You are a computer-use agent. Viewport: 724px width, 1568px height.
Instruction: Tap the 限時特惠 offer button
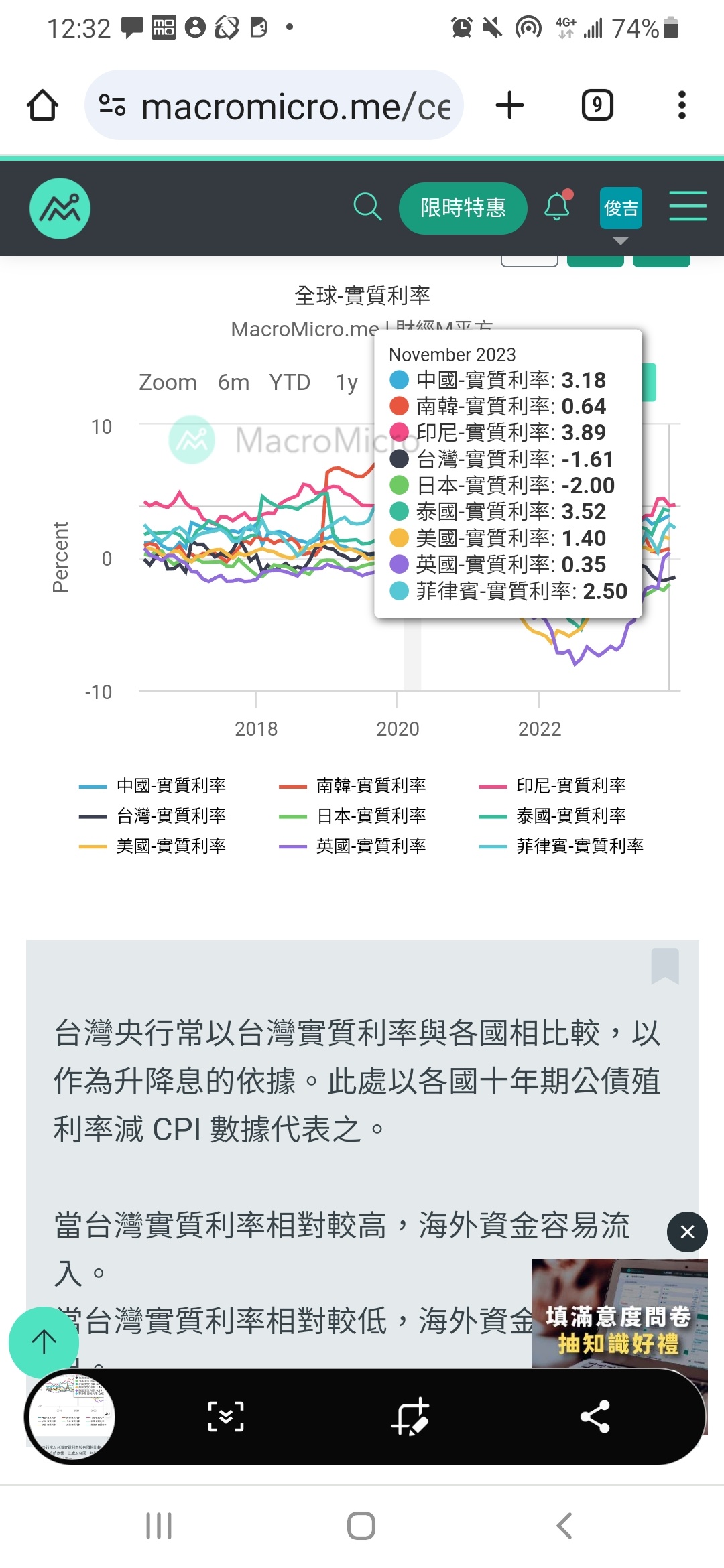coord(463,208)
